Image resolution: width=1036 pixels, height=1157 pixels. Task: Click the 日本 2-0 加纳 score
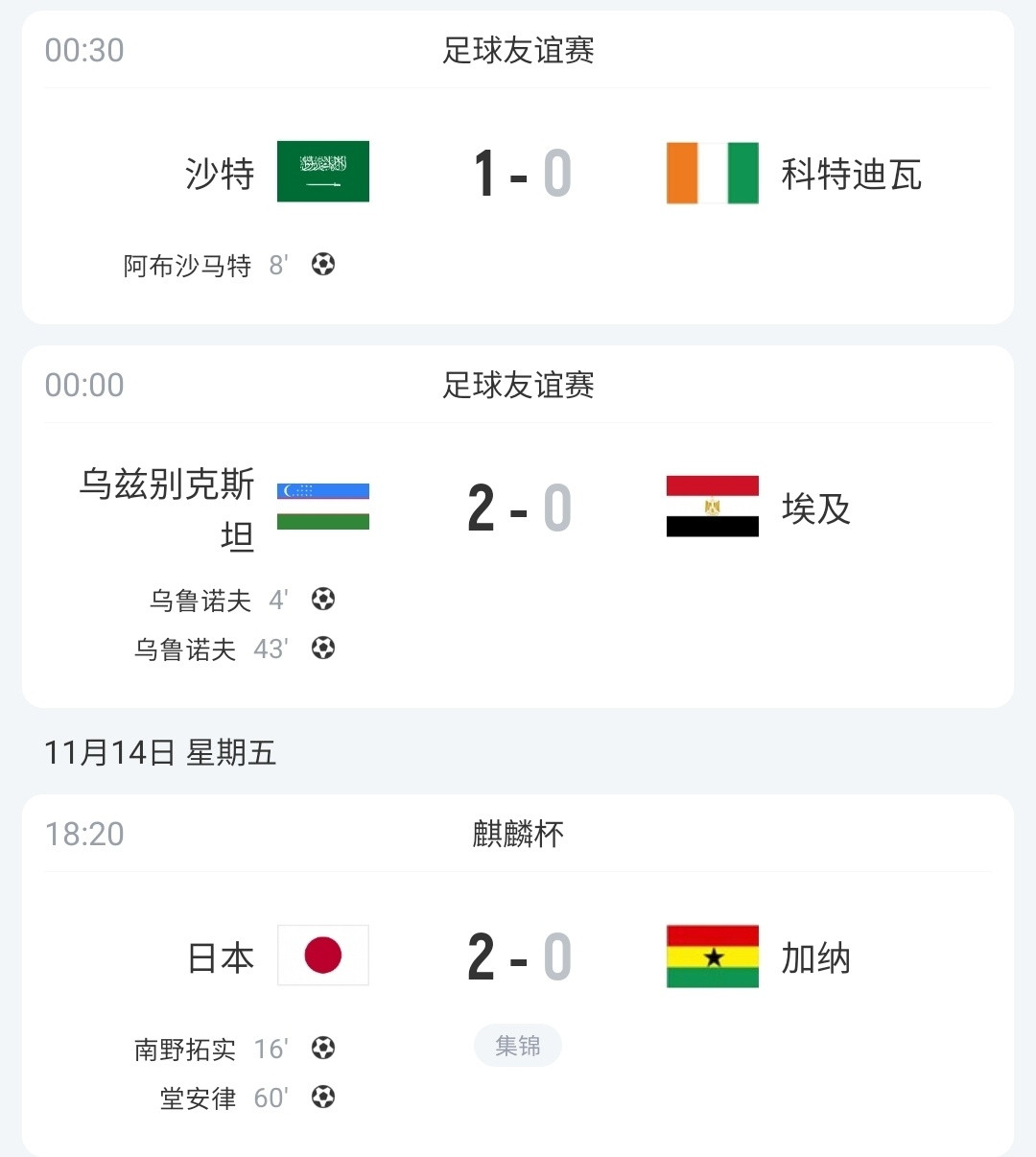[x=518, y=956]
